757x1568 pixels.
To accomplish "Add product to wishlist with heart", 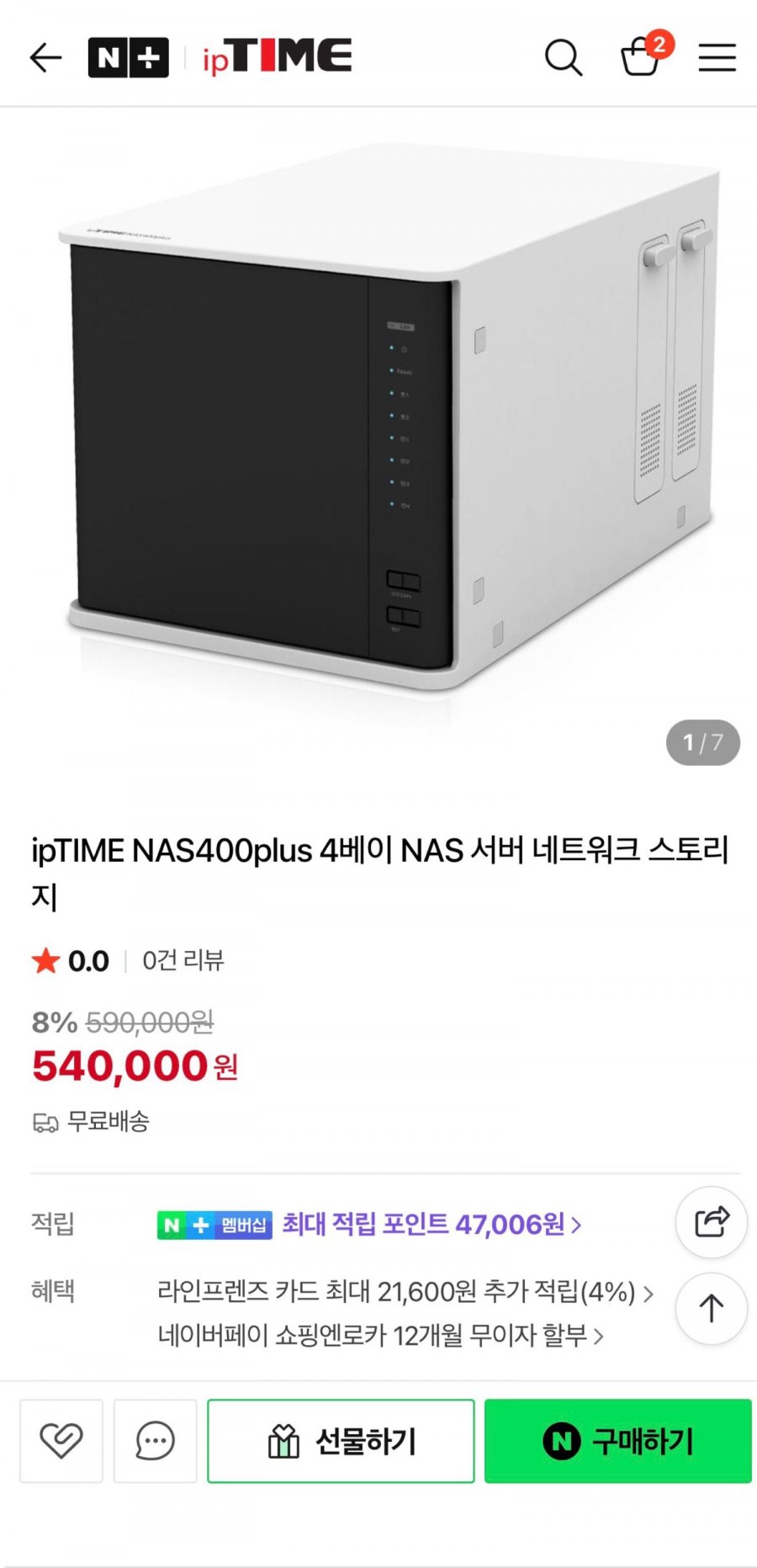I will click(61, 1441).
